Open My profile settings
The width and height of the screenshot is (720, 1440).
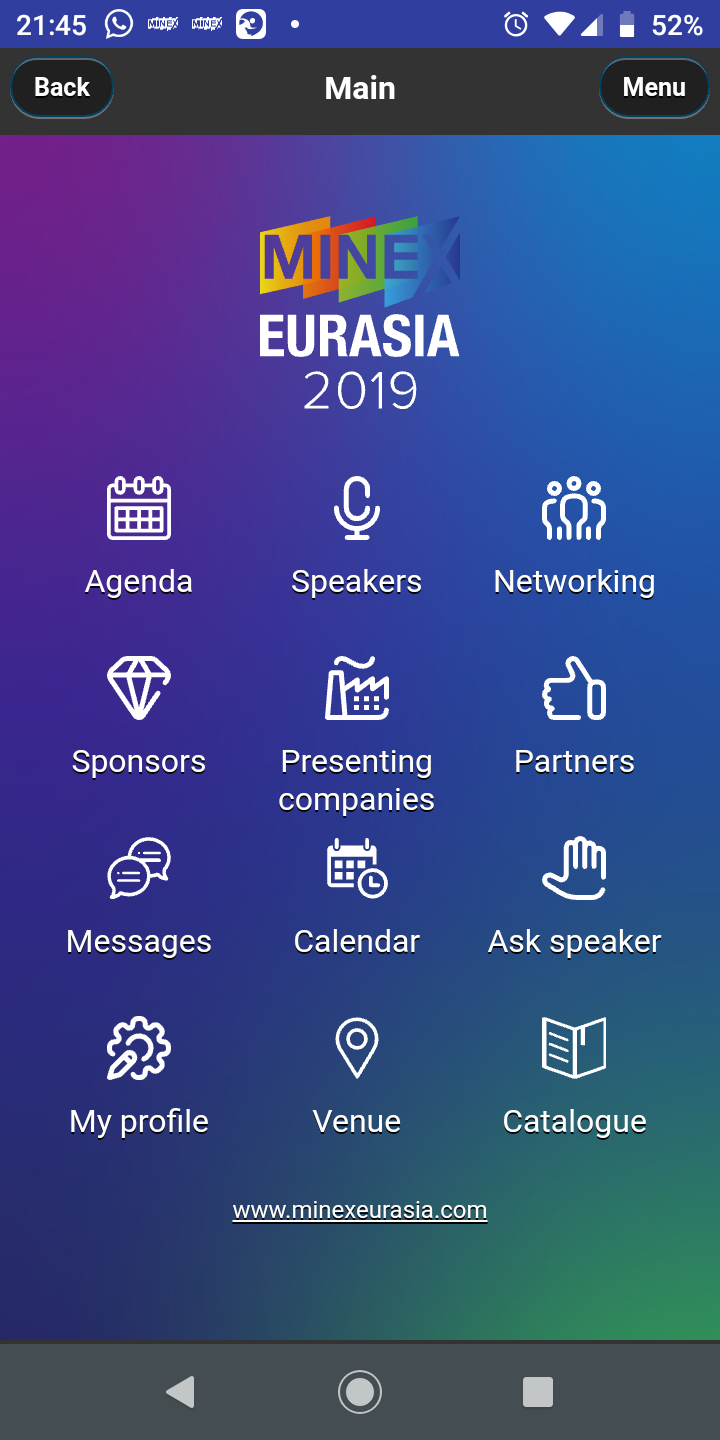click(x=139, y=1077)
